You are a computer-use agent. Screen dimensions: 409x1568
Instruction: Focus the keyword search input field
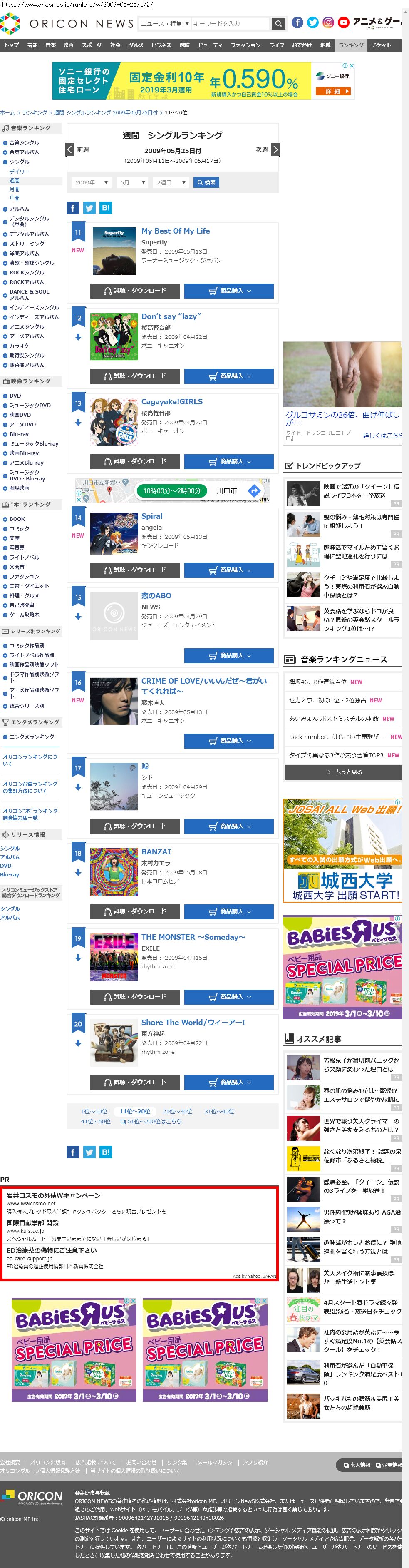pyautogui.click(x=230, y=23)
